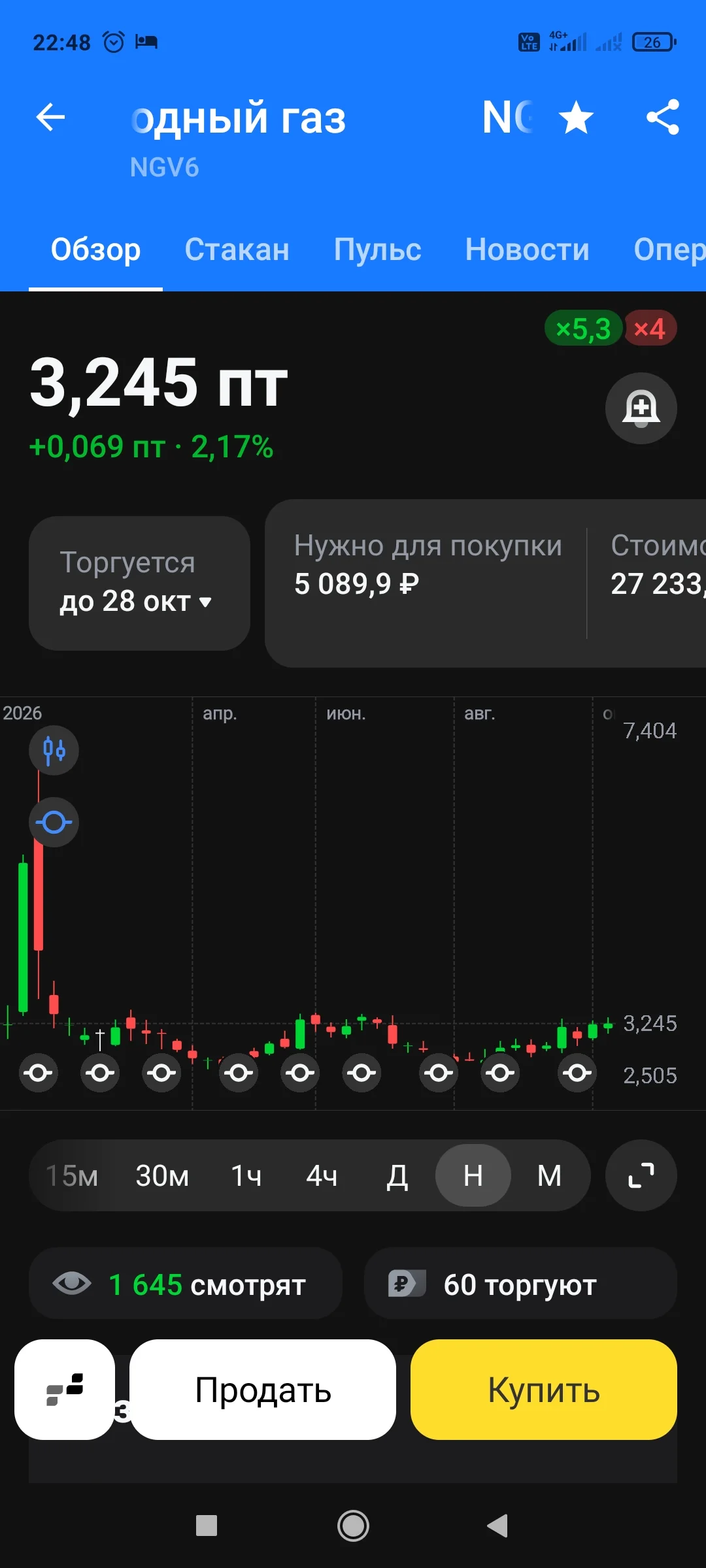The width and height of the screenshot is (706, 1568).
Task: Open the Пульс tab
Action: [x=377, y=250]
